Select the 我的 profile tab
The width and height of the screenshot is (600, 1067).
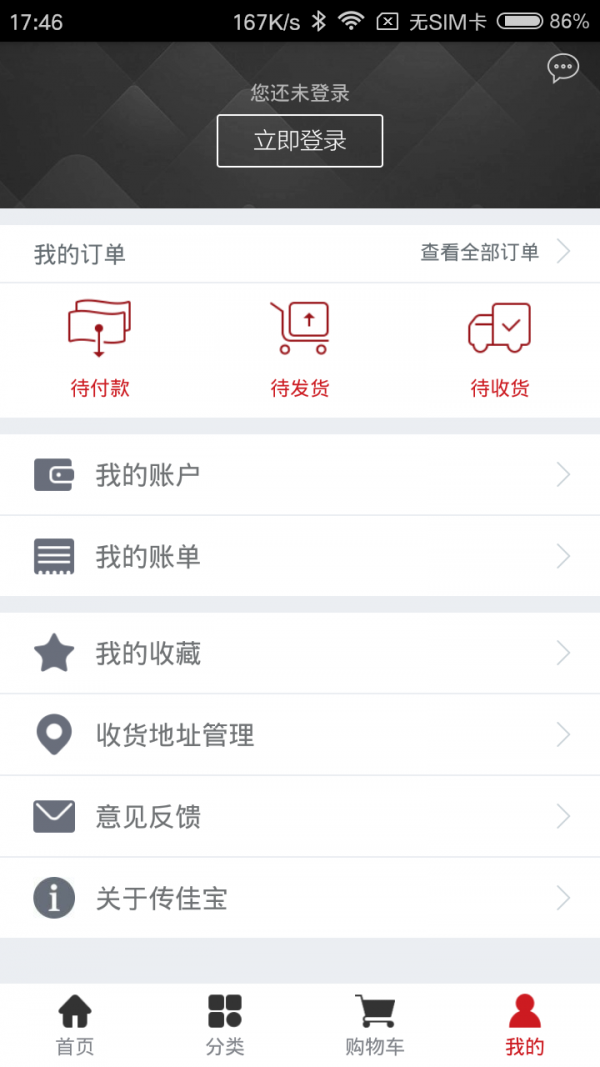click(x=525, y=1025)
